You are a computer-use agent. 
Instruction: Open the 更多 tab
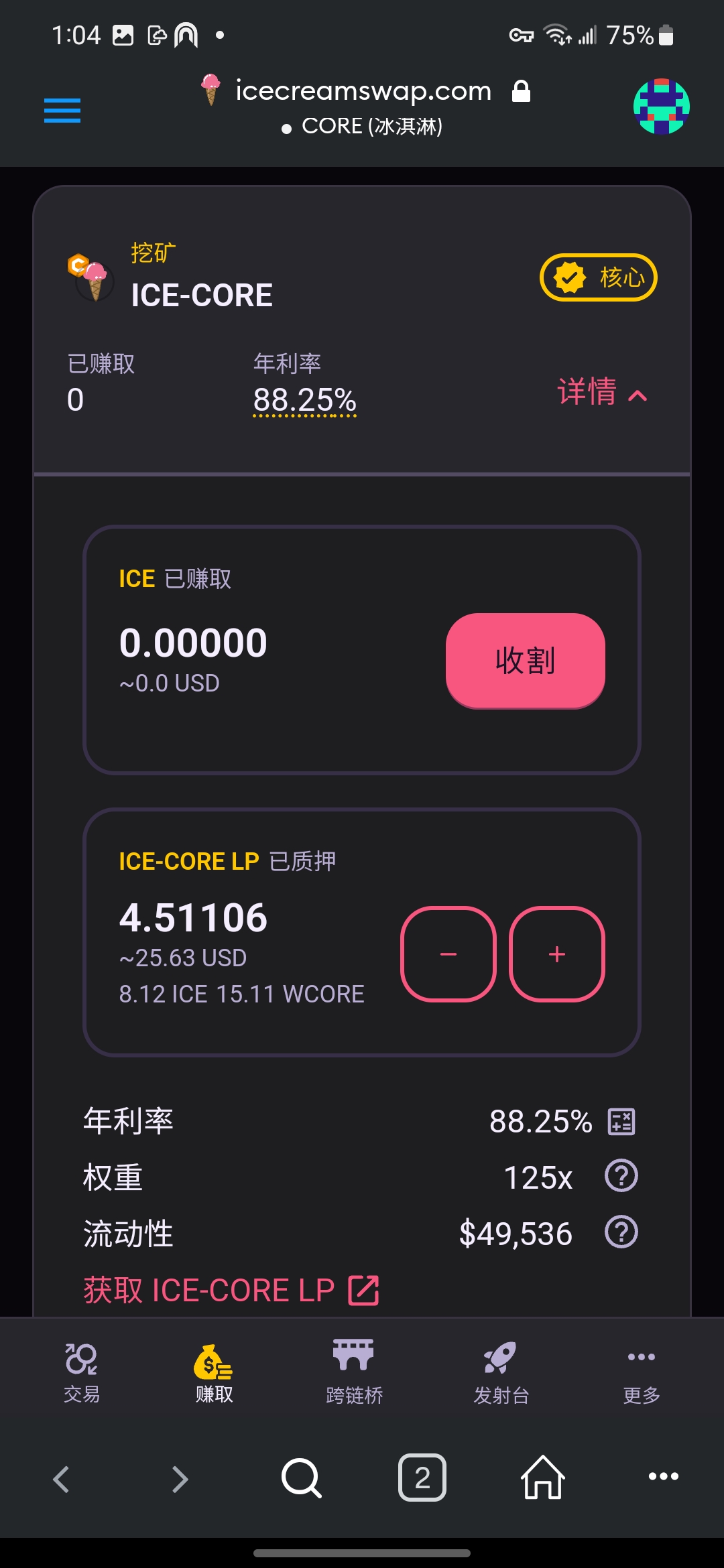click(642, 1372)
